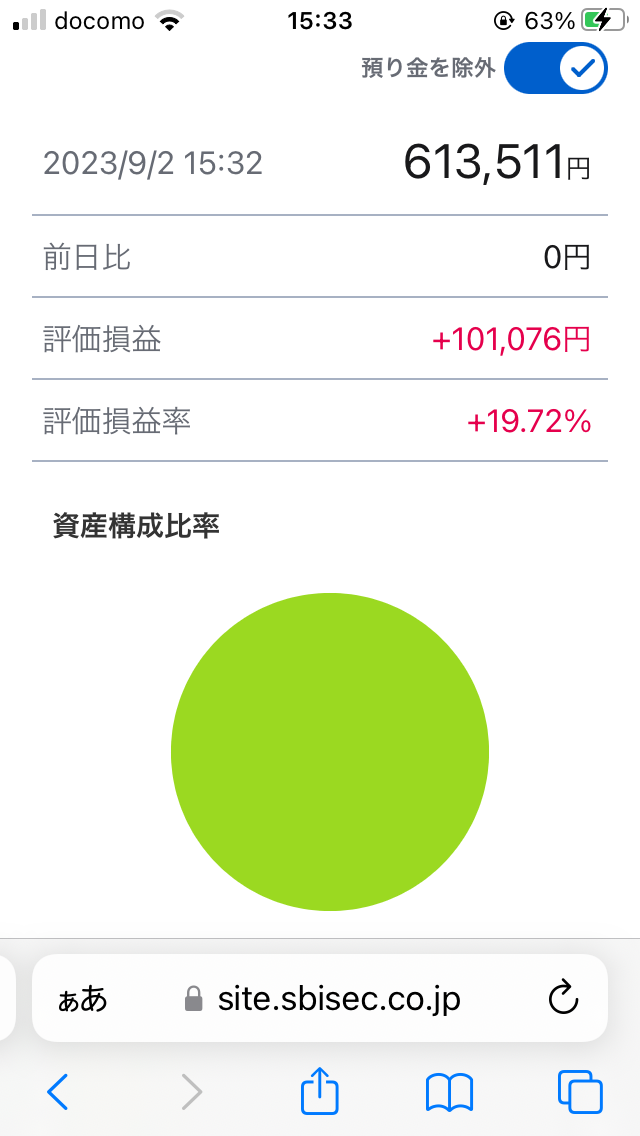
Task: Show all open Safari tabs
Action: click(x=579, y=1092)
